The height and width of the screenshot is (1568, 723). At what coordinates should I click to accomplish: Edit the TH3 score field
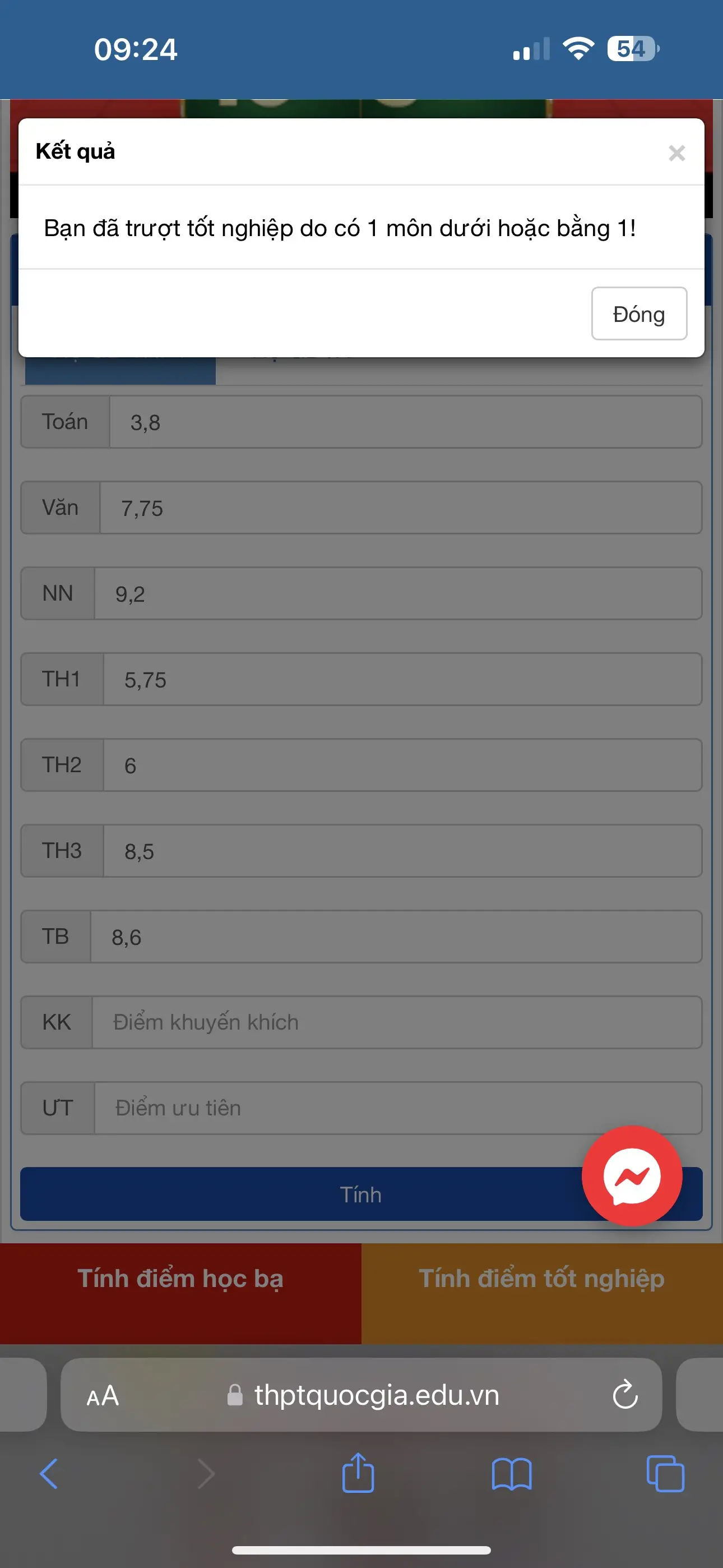402,851
